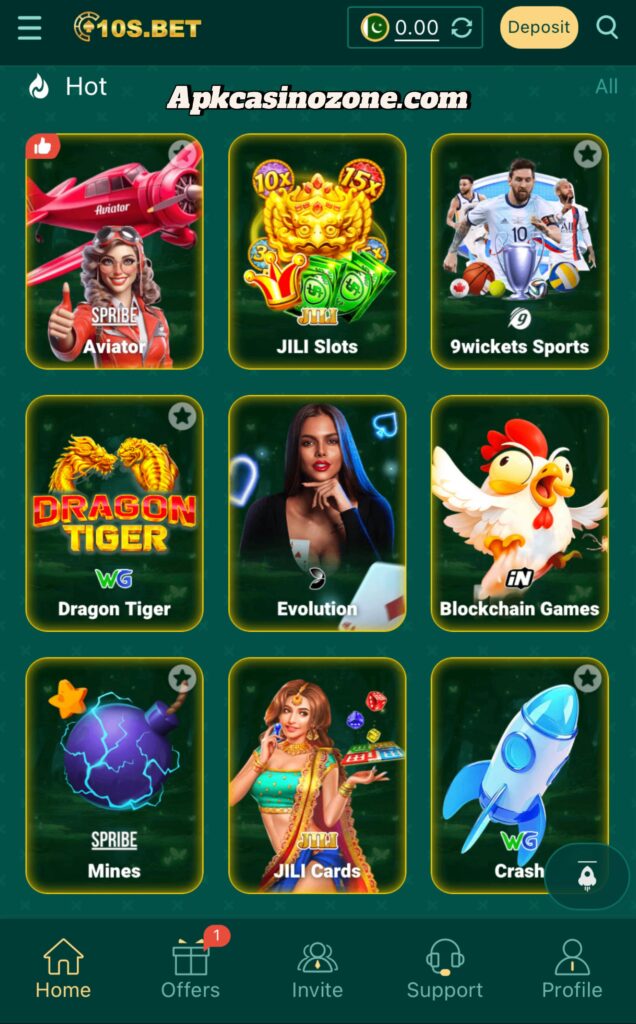Favorite Dragon Tiger with its star

click(182, 416)
